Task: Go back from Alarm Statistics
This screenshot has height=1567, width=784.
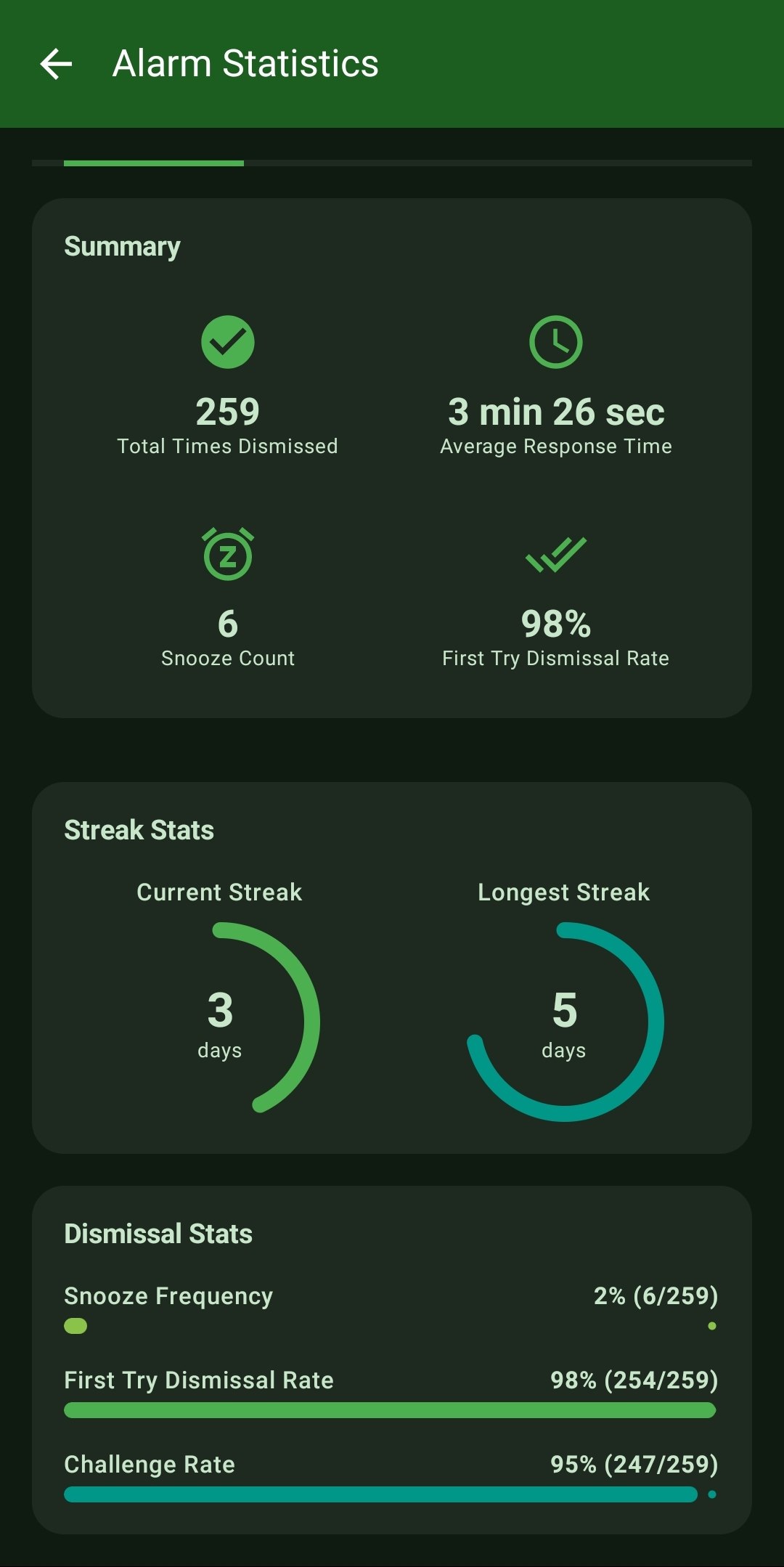Action: 56,64
